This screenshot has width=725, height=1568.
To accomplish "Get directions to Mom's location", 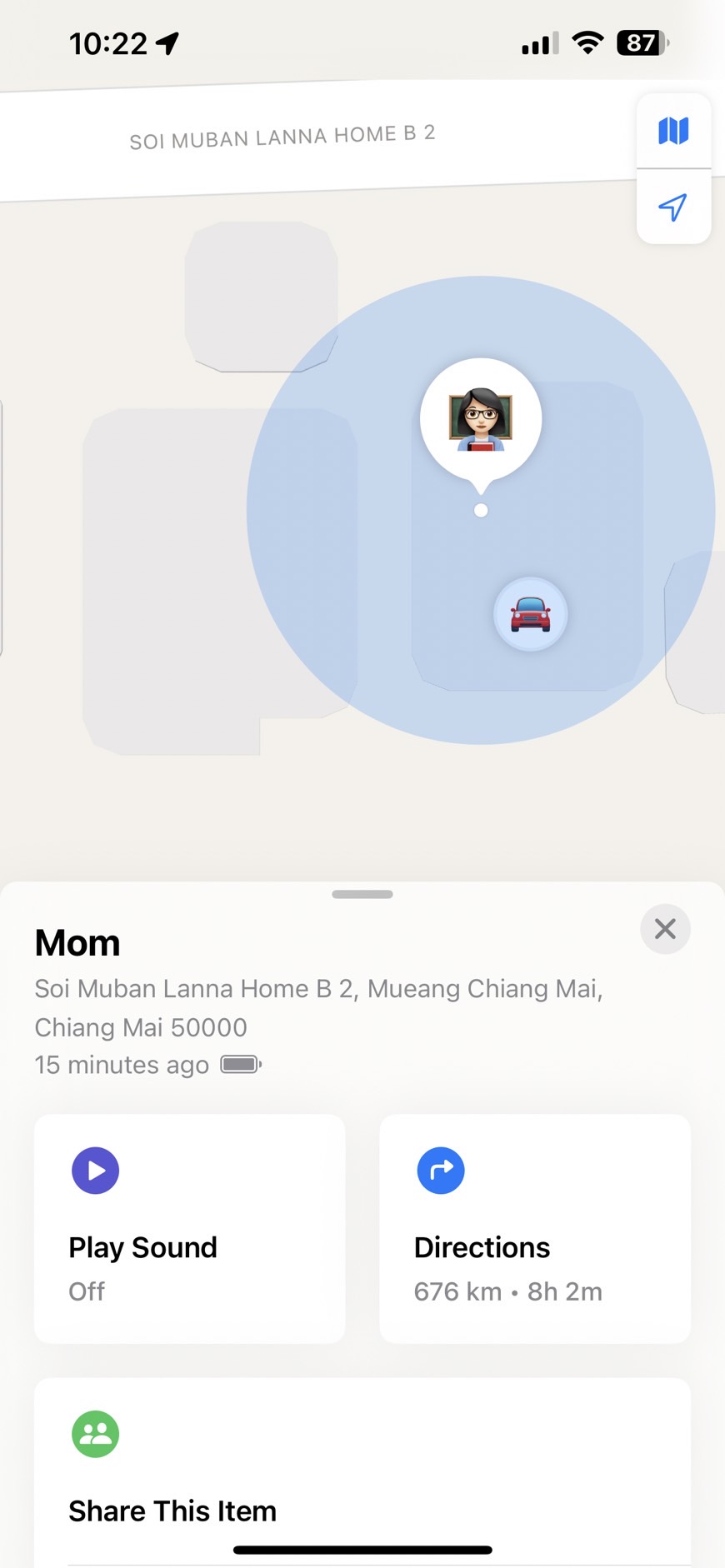I will 534,1227.
